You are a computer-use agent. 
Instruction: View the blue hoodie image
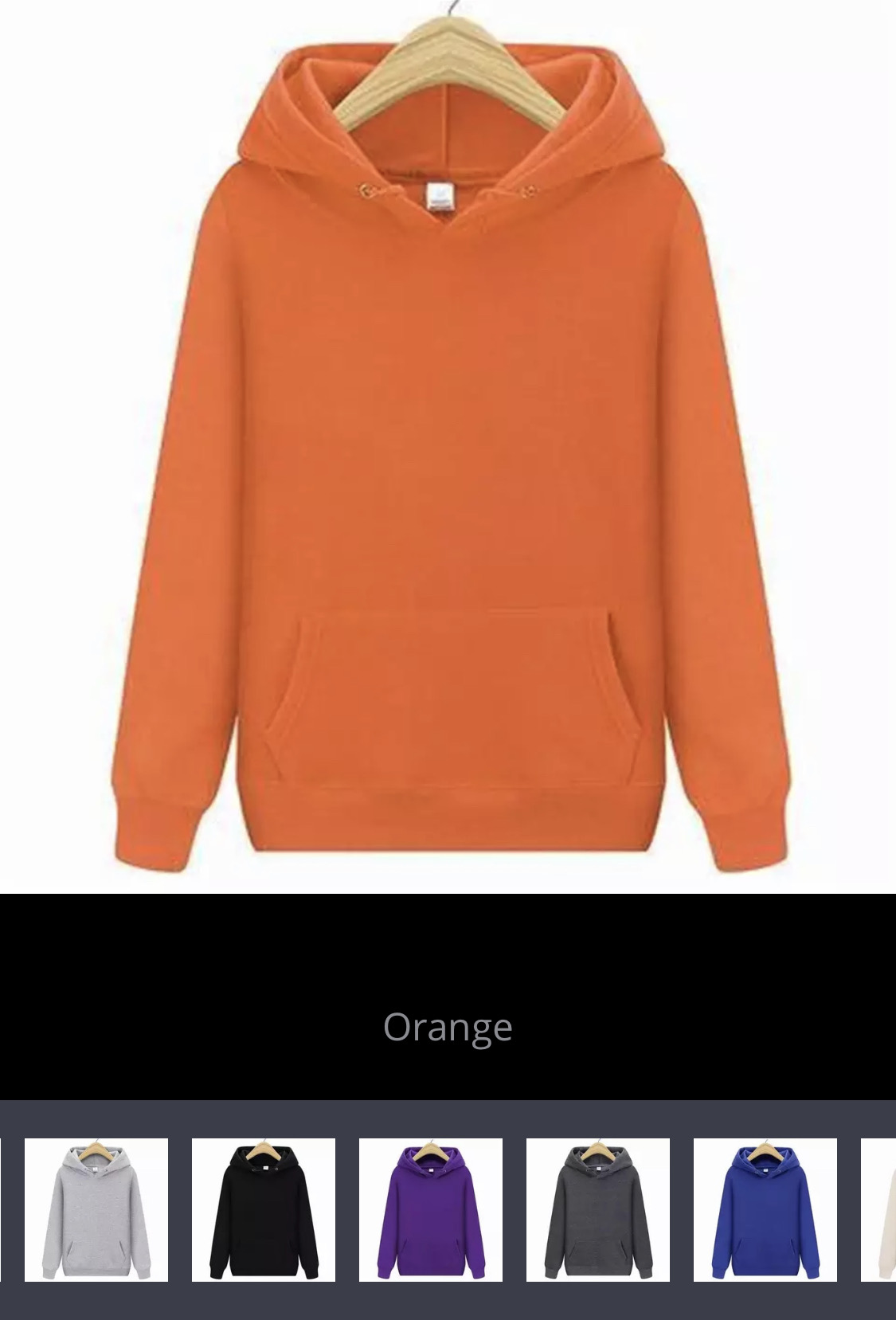pyautogui.click(x=765, y=1209)
